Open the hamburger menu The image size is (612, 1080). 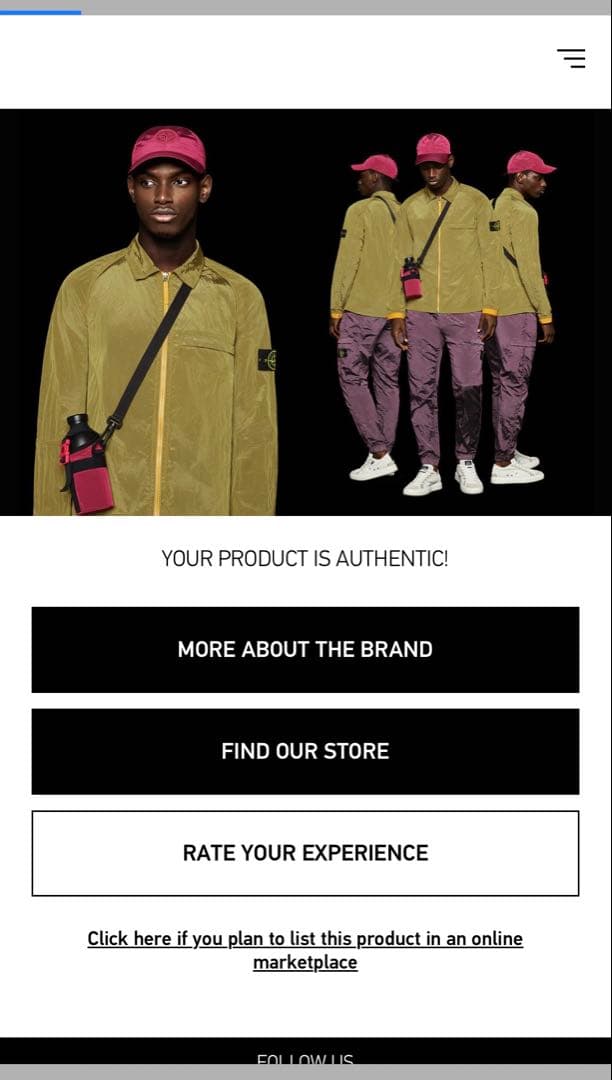pos(571,58)
